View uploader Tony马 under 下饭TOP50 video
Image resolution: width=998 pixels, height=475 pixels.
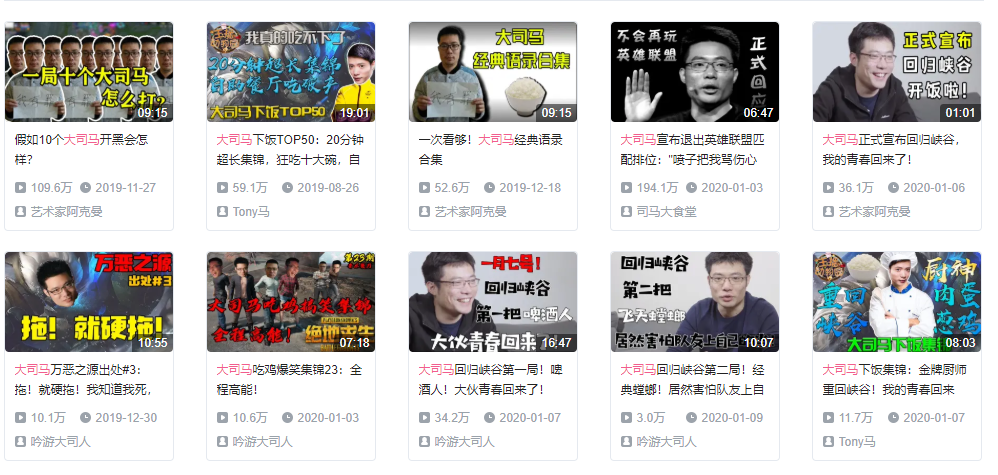click(x=251, y=211)
